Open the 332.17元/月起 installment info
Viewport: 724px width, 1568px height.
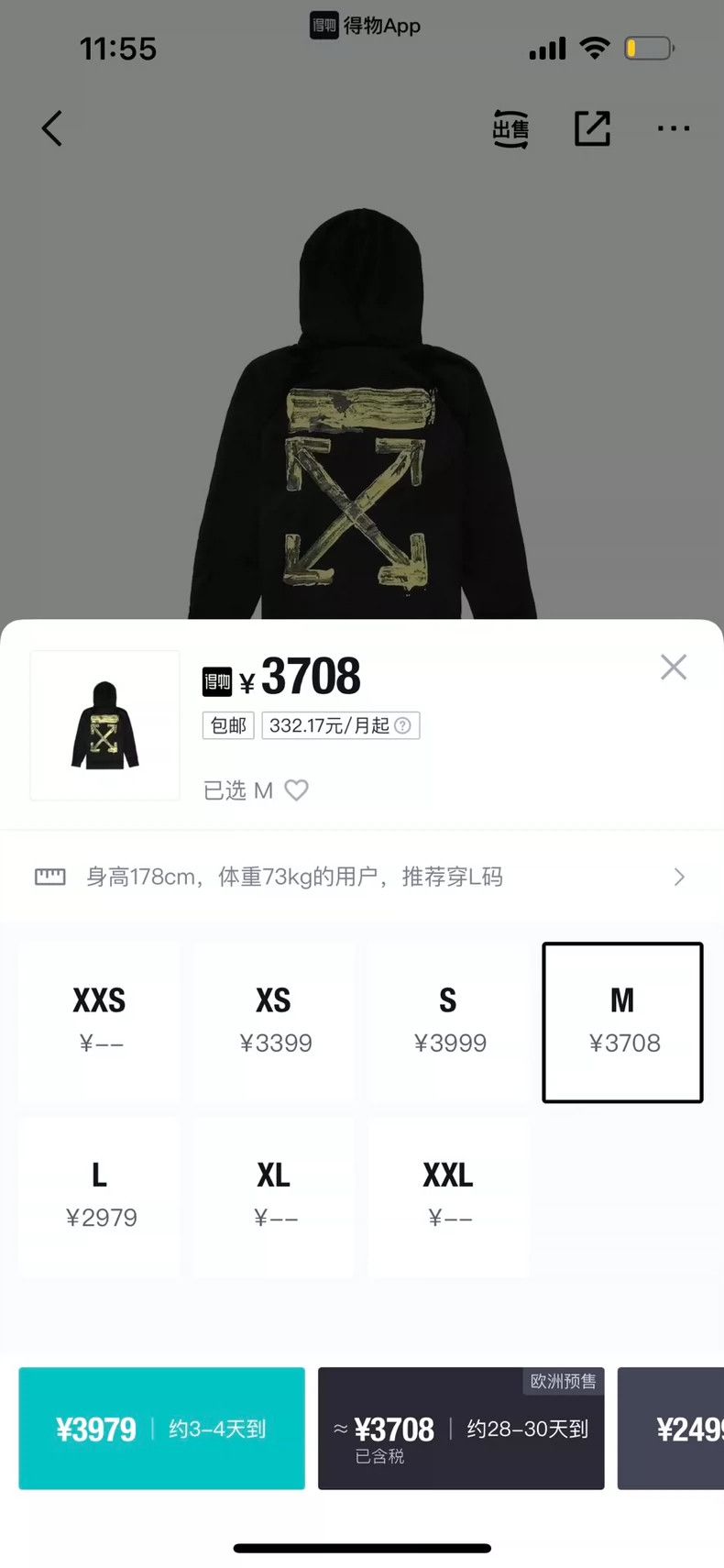pos(340,725)
